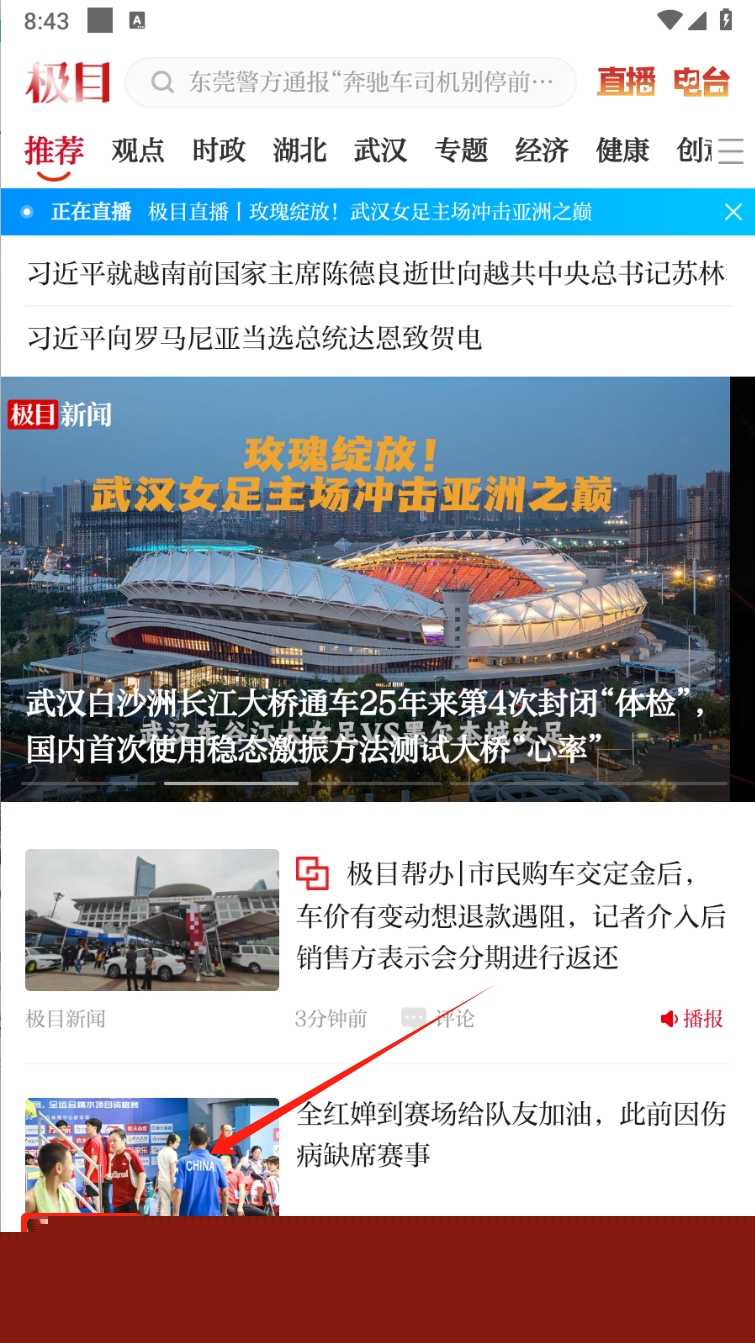Open the 直播 live section
Image resolution: width=755 pixels, height=1343 pixels.
click(x=626, y=82)
